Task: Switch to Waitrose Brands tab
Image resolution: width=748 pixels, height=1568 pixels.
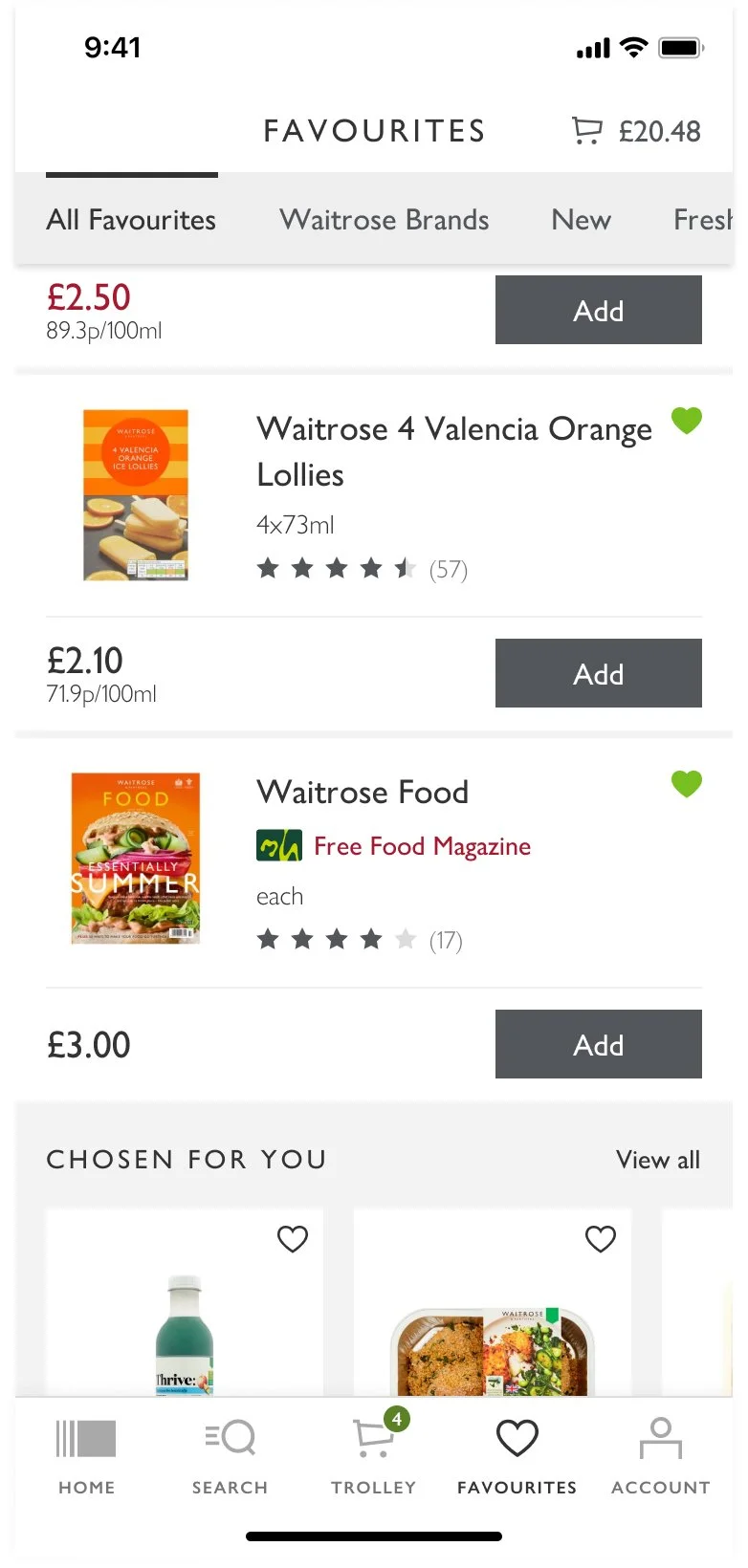Action: [384, 220]
